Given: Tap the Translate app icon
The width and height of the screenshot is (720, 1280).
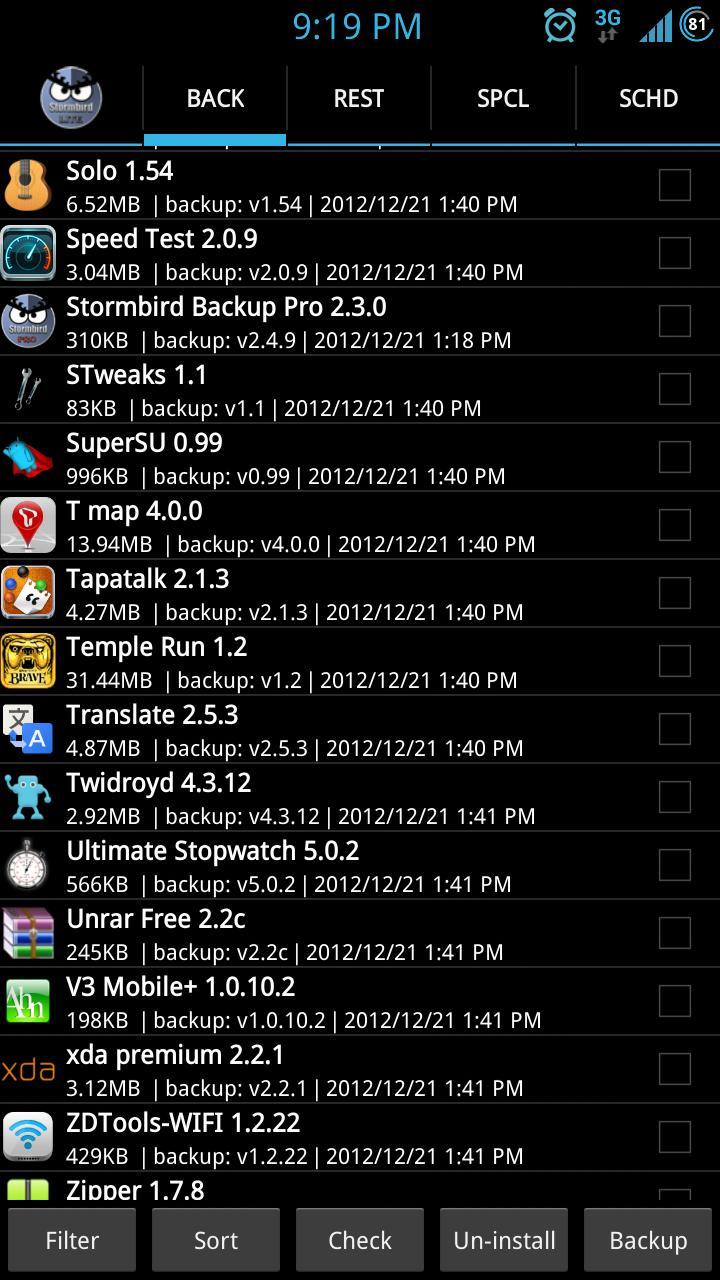Looking at the screenshot, I should (29, 729).
